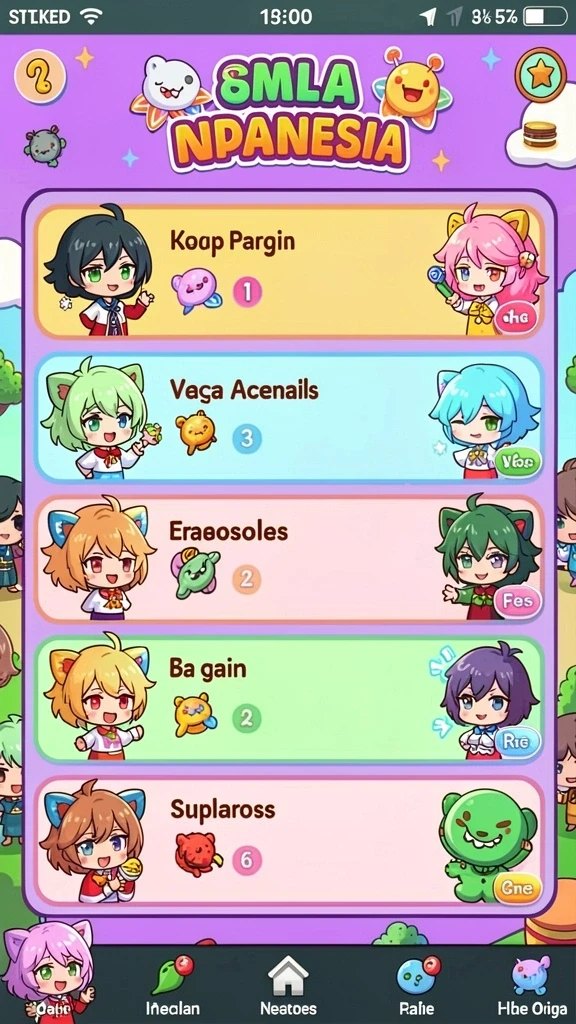Tap the green button on Veça Acenails
576x1024 pixels.
click(518, 462)
